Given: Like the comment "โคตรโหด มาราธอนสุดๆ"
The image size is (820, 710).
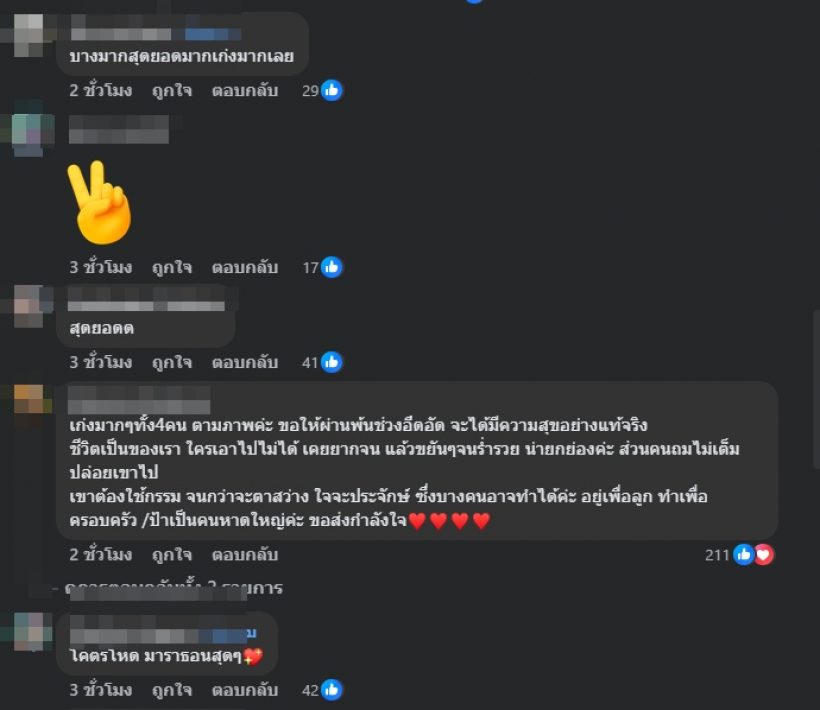Looking at the screenshot, I should click(172, 689).
